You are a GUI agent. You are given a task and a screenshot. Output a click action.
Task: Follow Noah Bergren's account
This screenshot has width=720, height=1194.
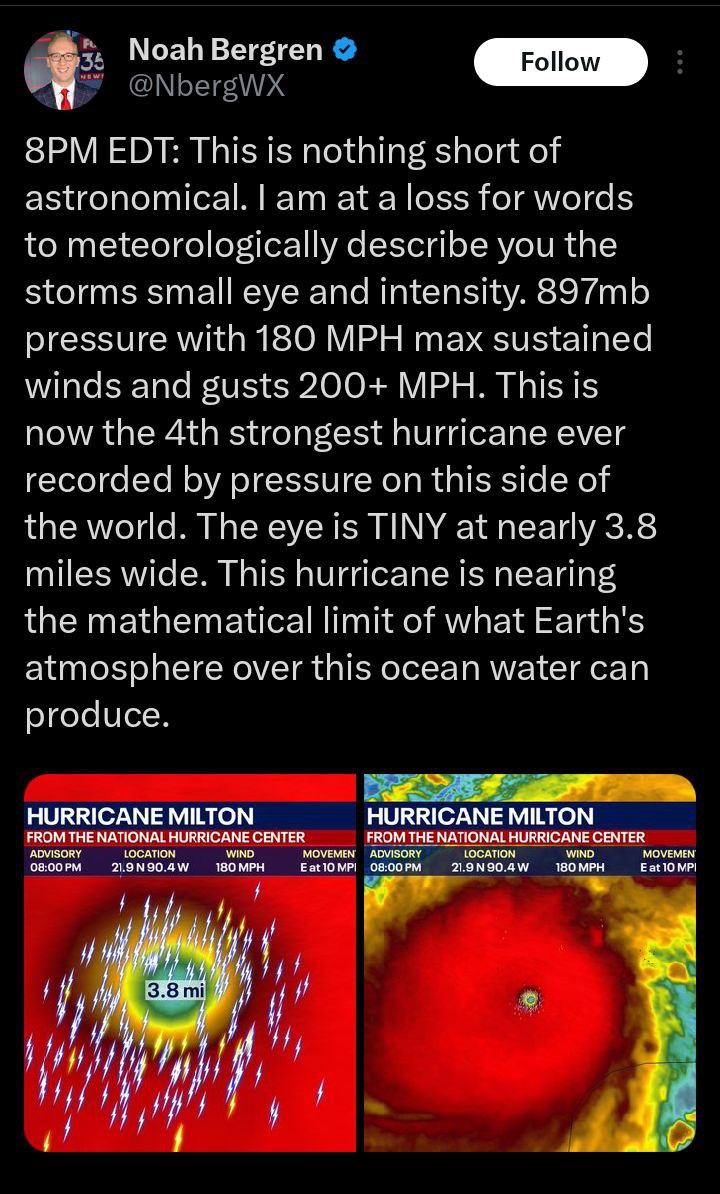click(x=560, y=62)
